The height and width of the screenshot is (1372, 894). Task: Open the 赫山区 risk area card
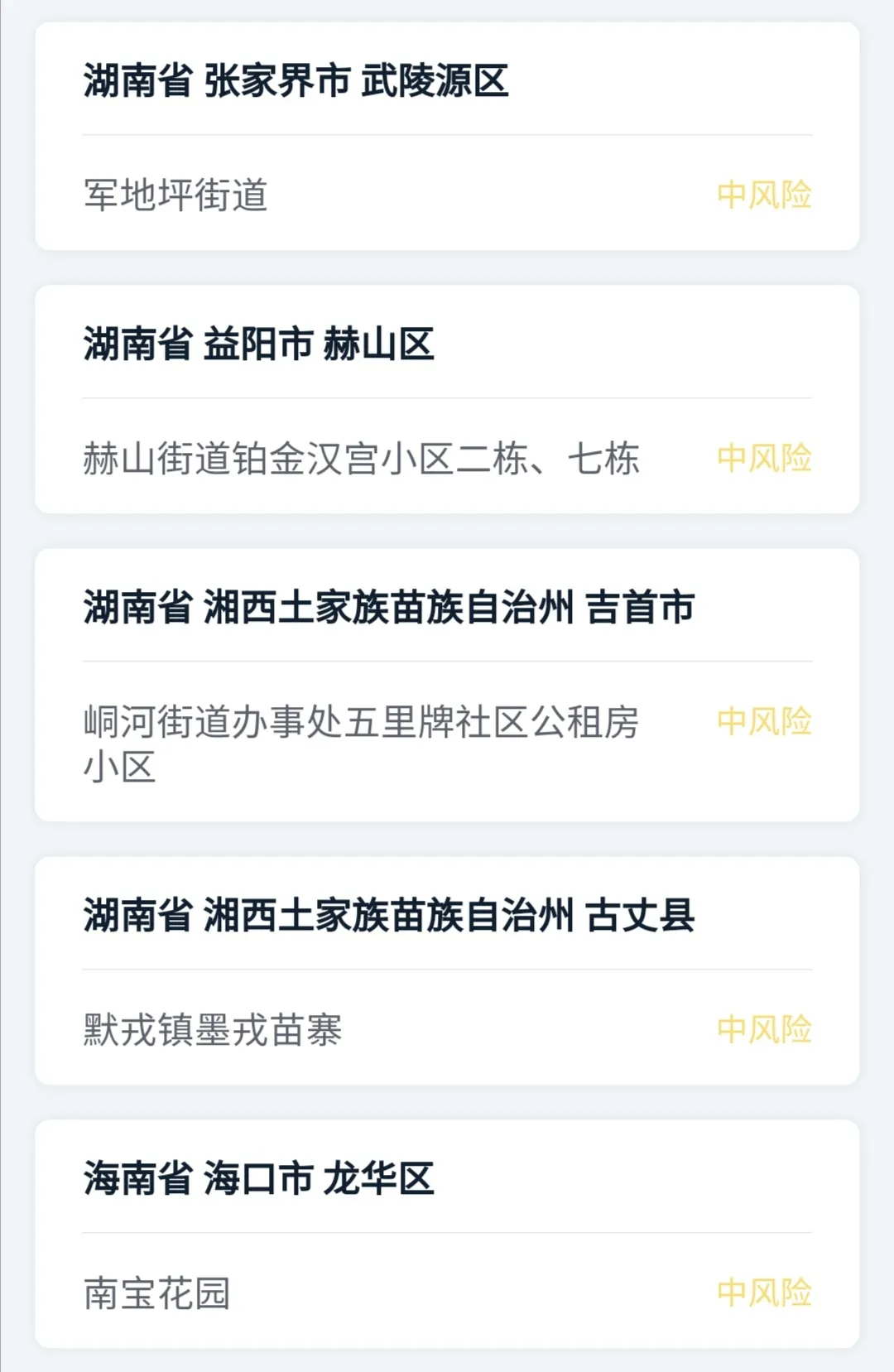(x=447, y=397)
